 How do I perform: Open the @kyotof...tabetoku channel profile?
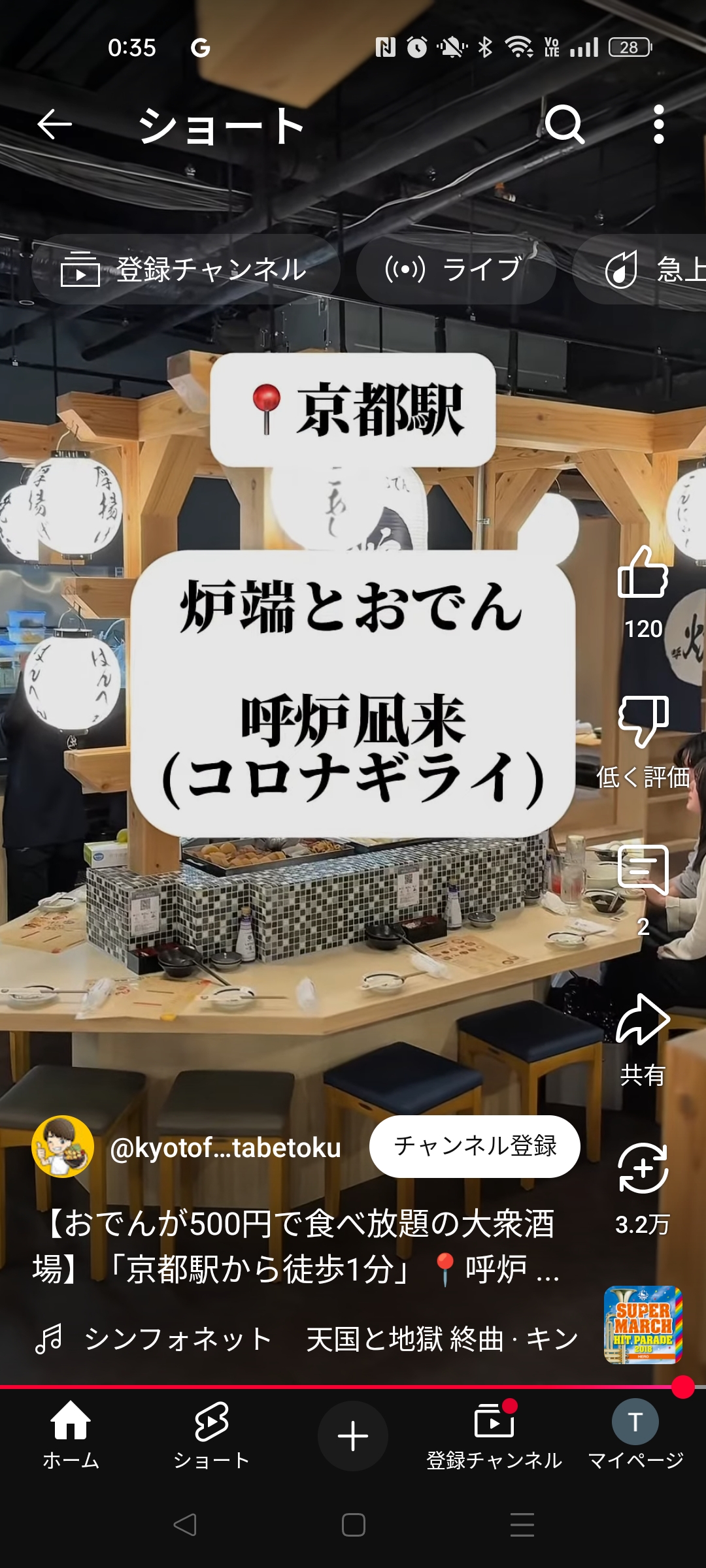225,1148
